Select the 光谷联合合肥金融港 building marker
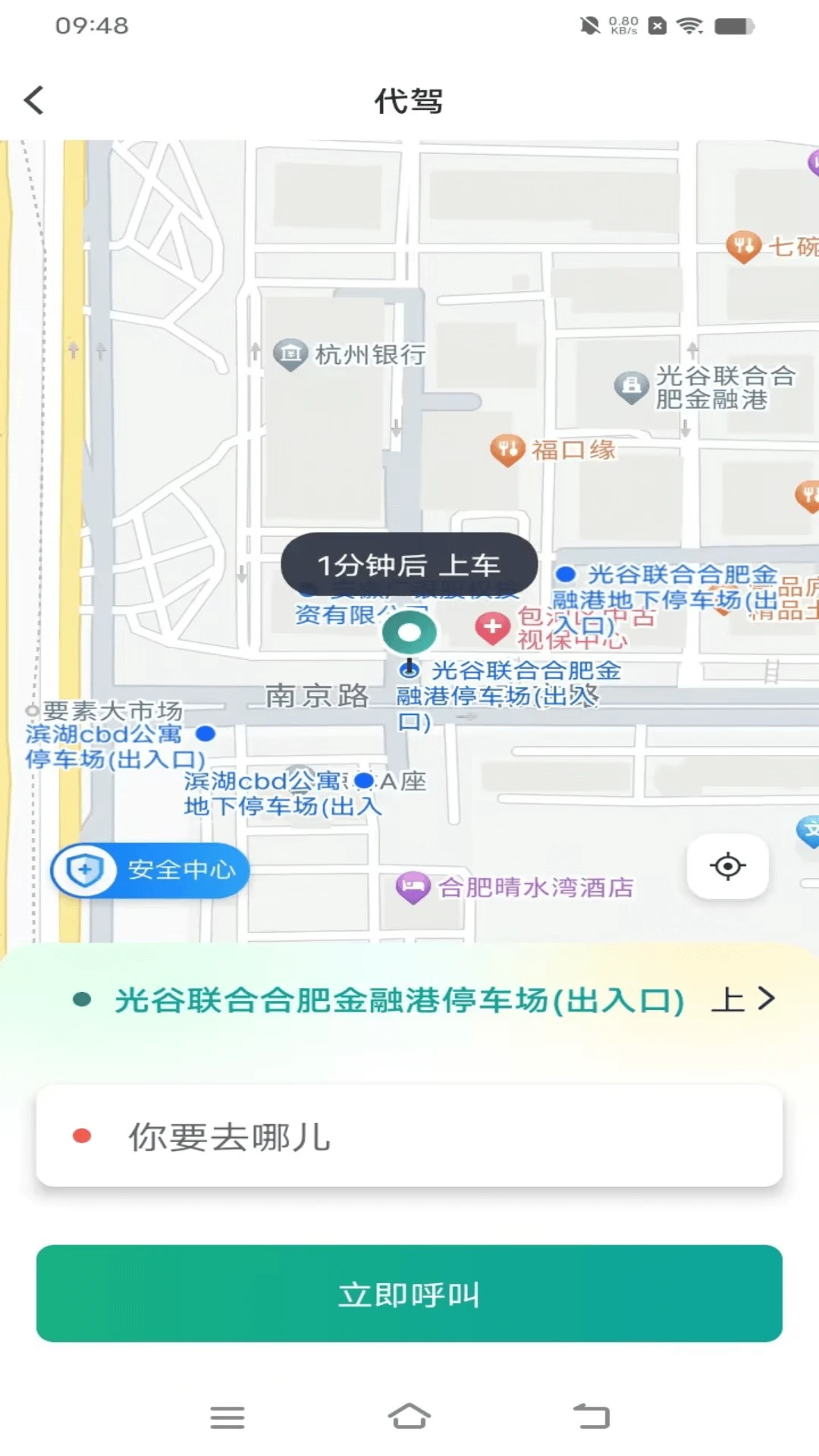This screenshot has height=1456, width=819. tap(630, 384)
